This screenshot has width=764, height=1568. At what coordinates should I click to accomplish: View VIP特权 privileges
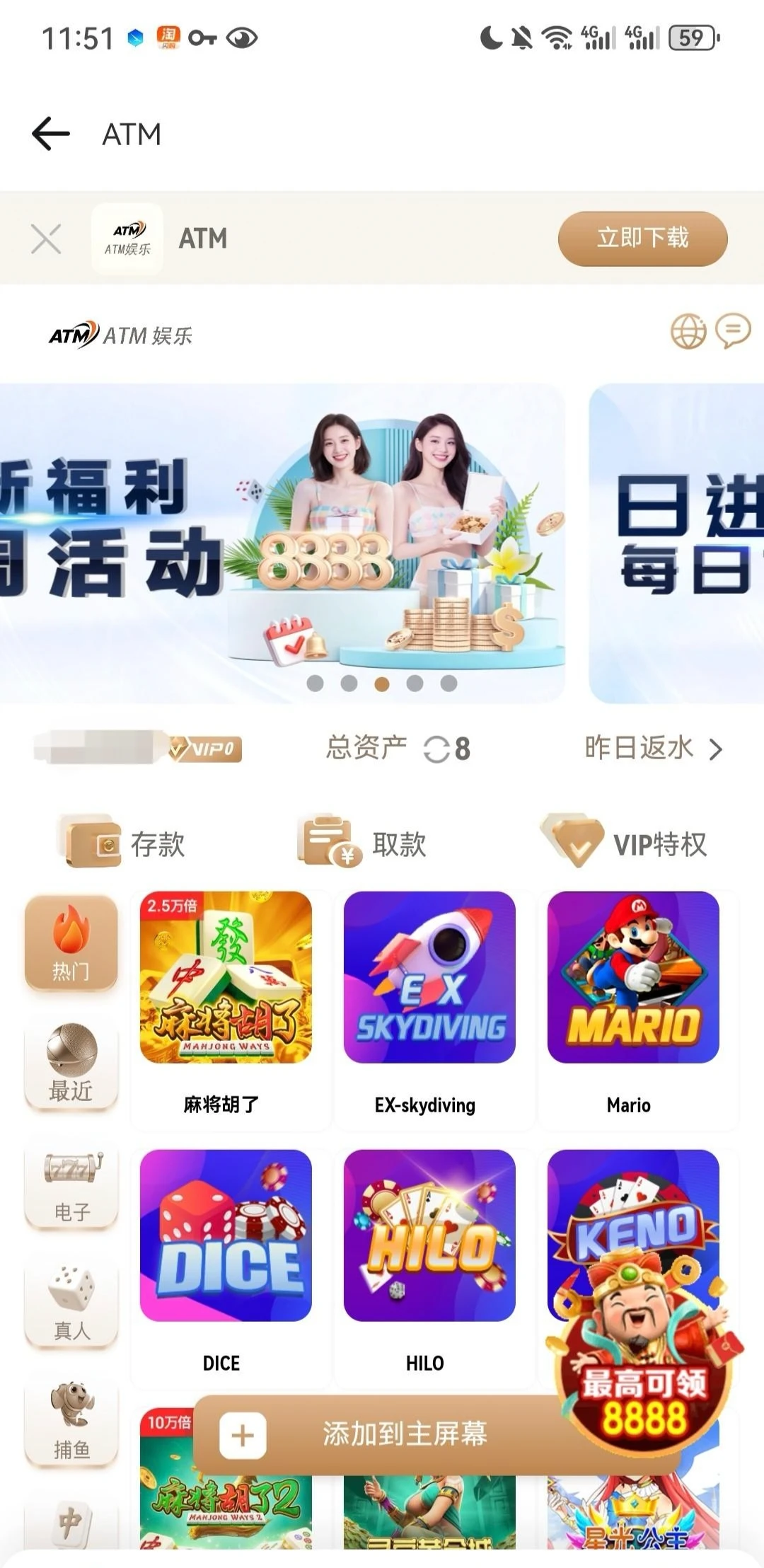pos(624,843)
